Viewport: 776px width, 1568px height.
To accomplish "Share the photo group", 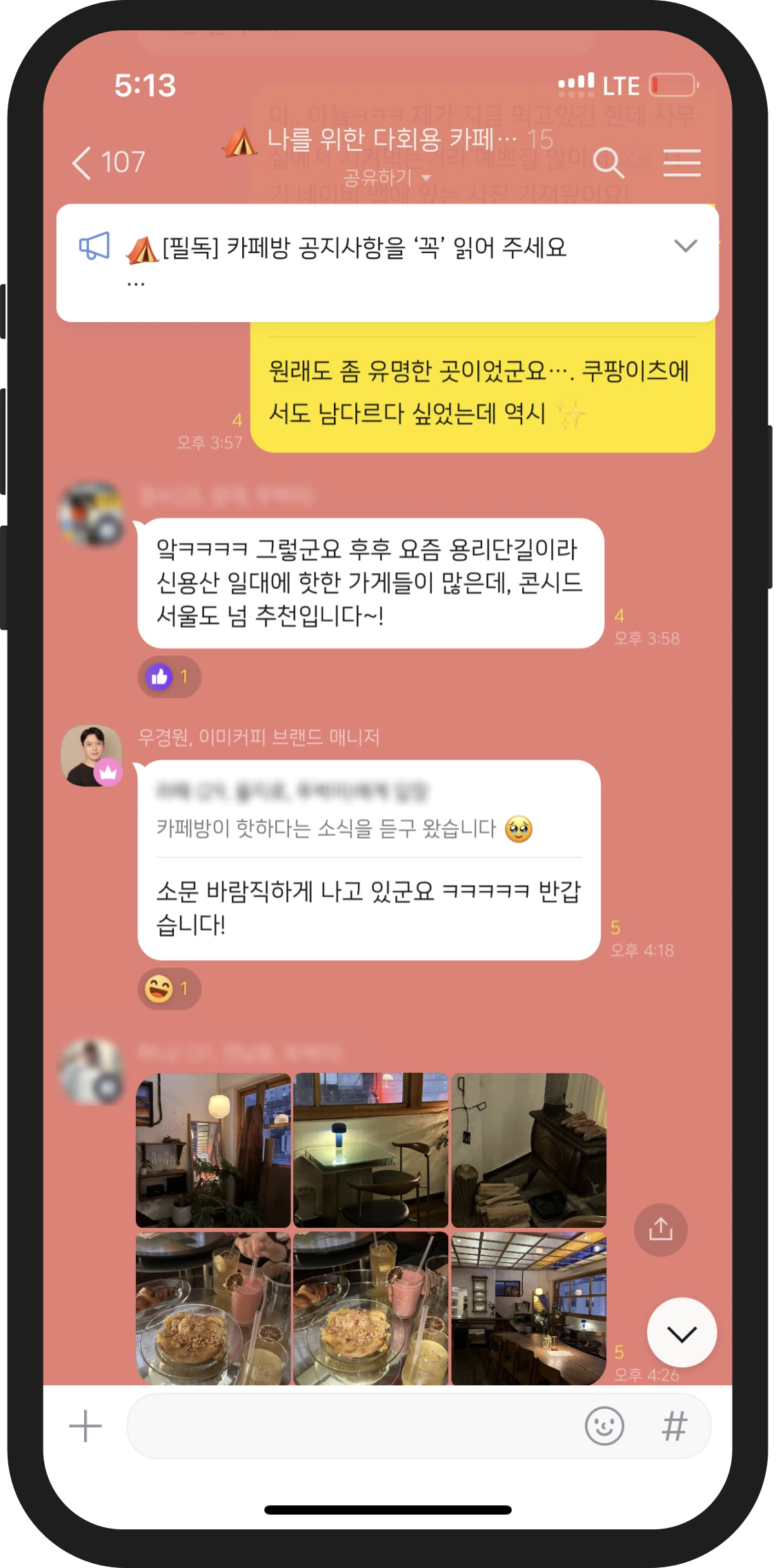I will coord(660,1229).
